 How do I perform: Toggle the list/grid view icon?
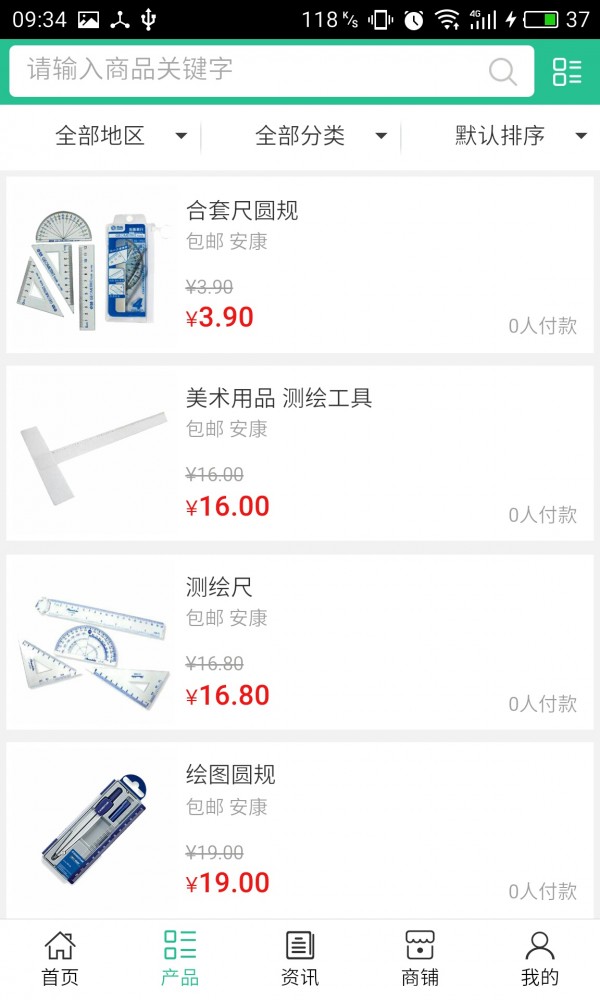(567, 71)
